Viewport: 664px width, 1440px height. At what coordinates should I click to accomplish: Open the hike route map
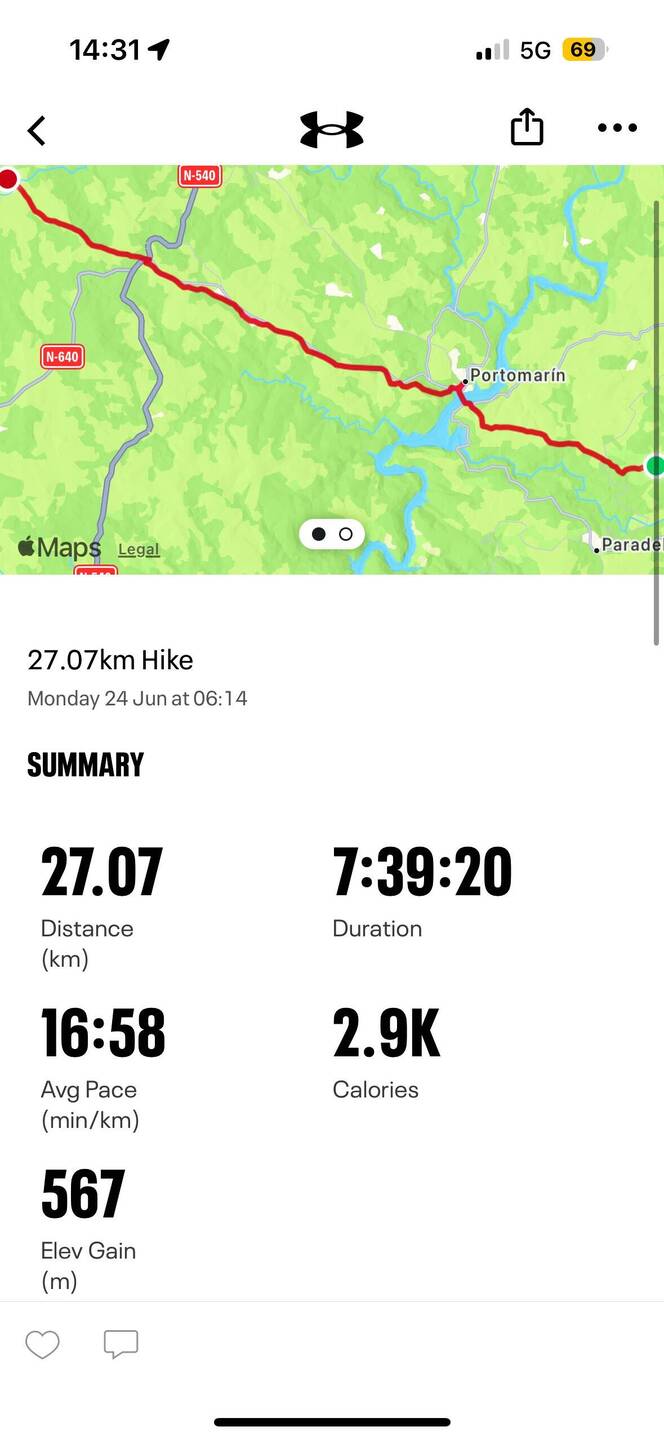tap(332, 369)
